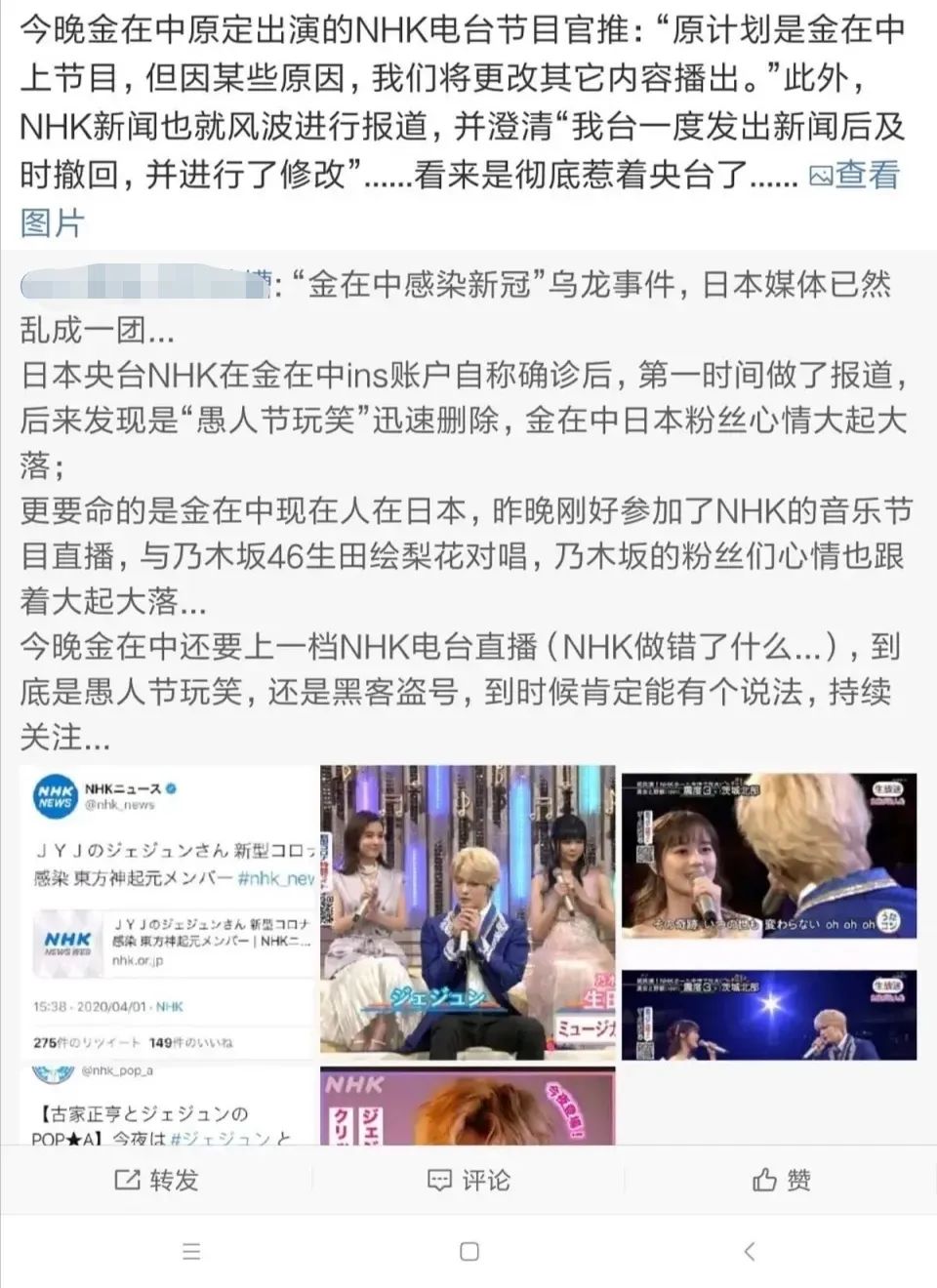
Task: Open the pink NHK poster thumbnail
Action: coord(468,1106)
